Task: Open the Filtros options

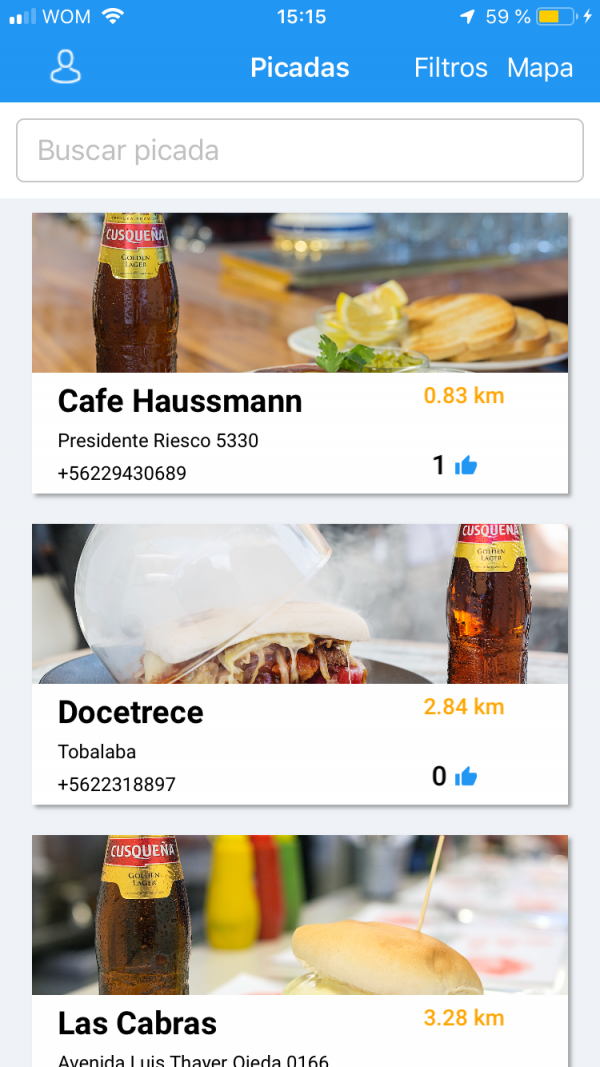Action: tap(451, 68)
